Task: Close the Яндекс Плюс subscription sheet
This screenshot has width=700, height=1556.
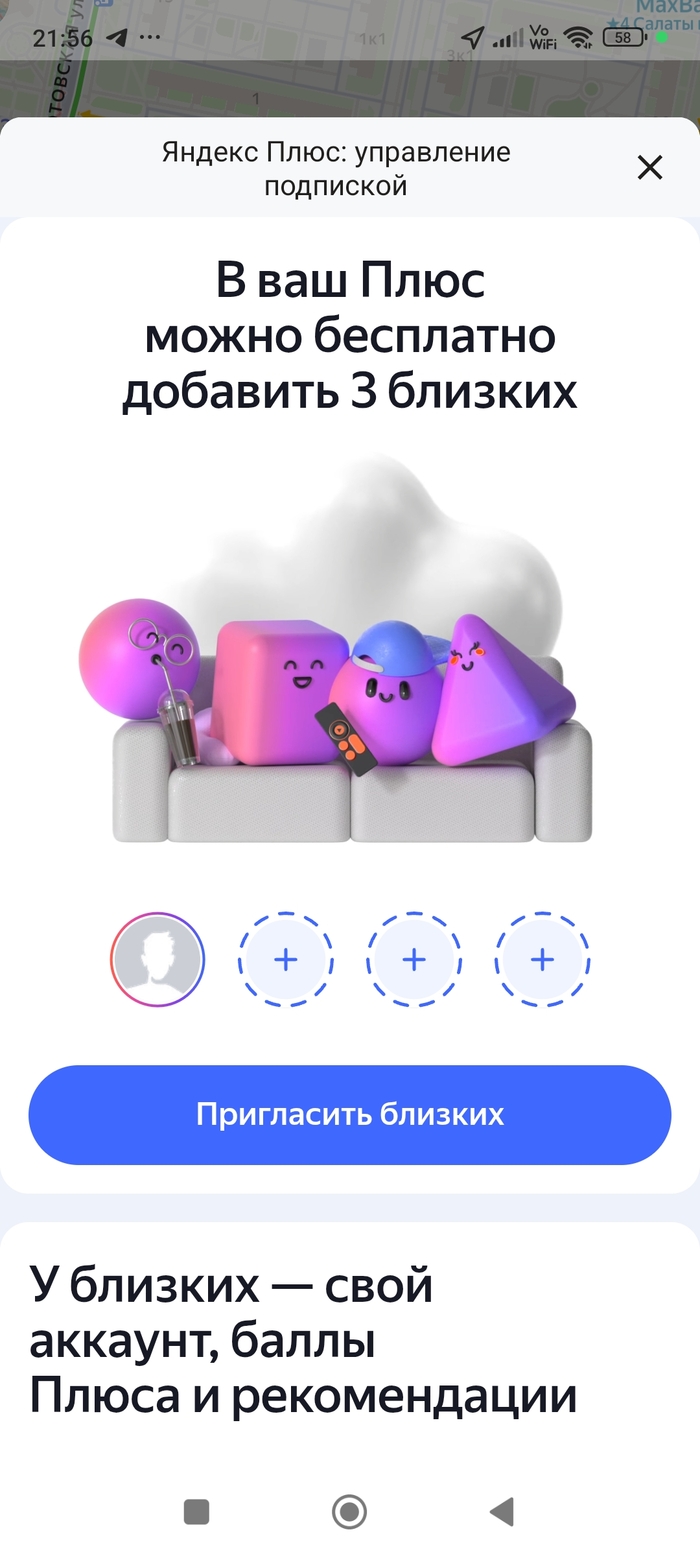Action: [650, 168]
